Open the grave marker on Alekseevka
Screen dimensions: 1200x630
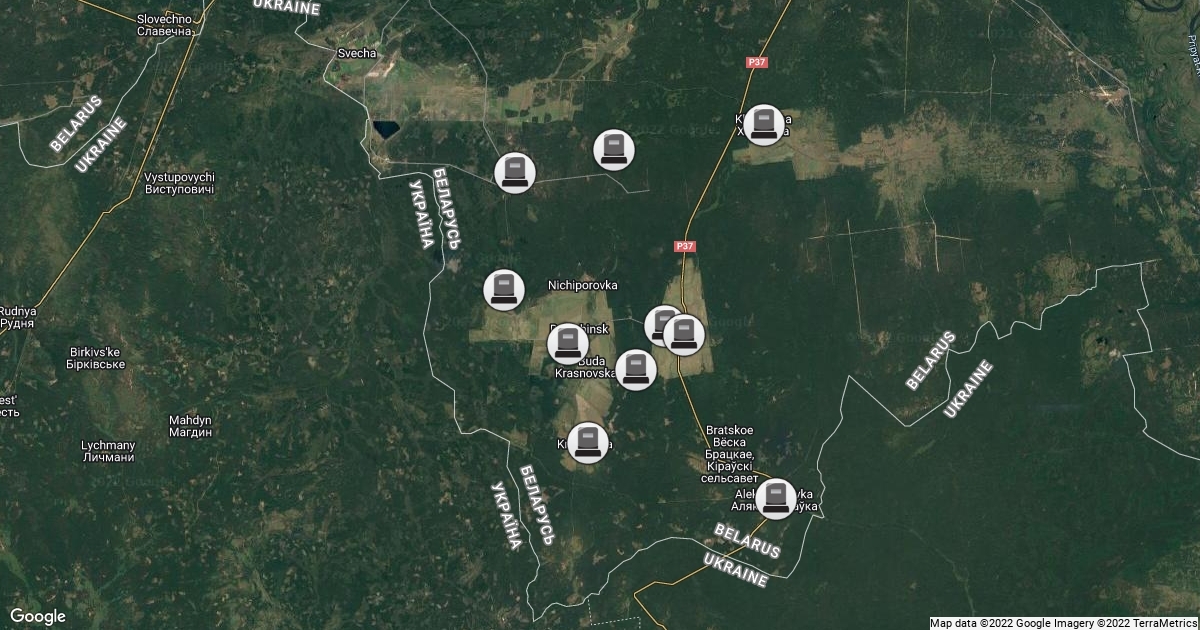tap(775, 498)
